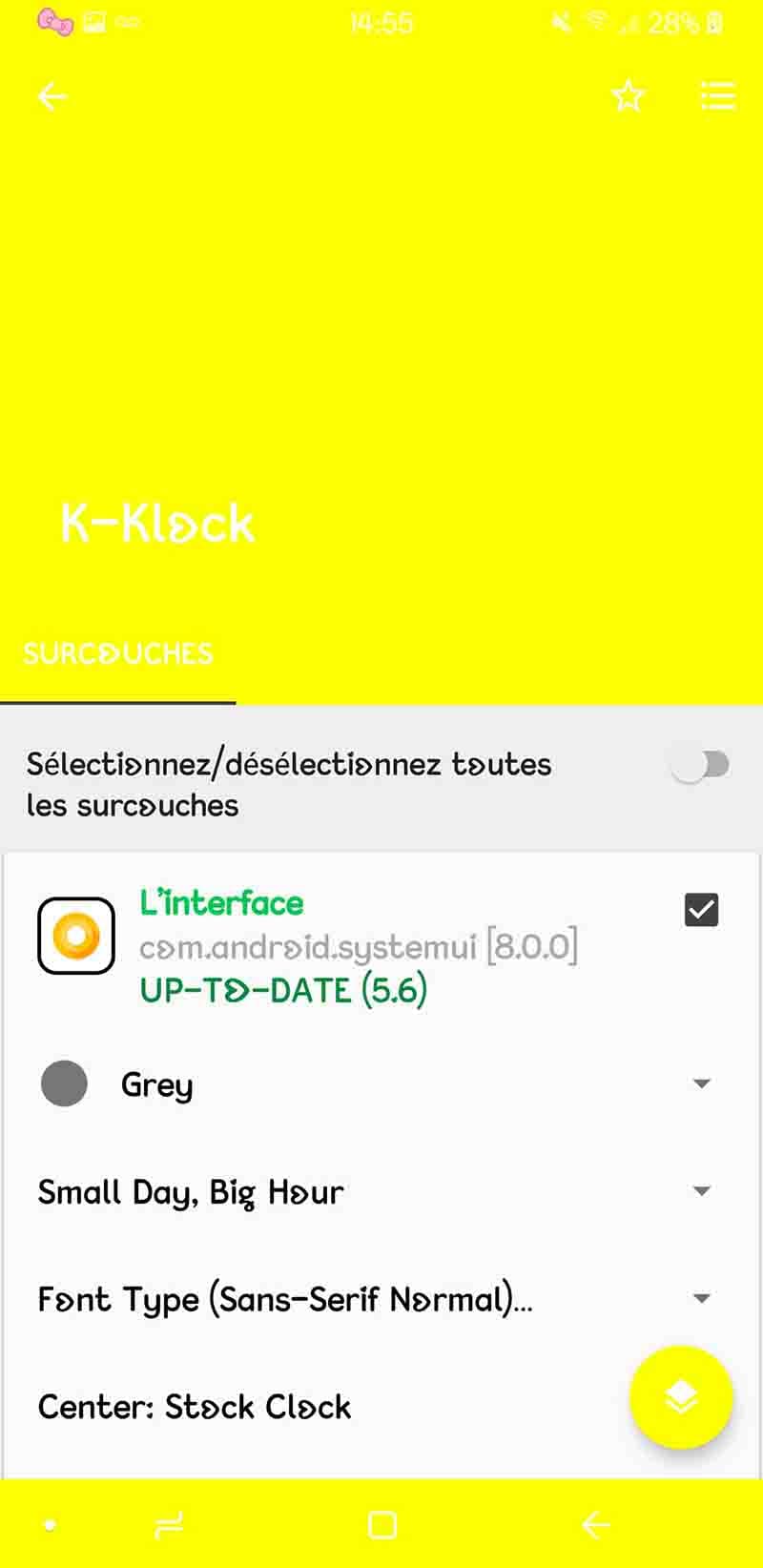763x1568 pixels.
Task: Open the Font Type (Sans-Serif Normal) dropdown
Action: (x=381, y=1299)
